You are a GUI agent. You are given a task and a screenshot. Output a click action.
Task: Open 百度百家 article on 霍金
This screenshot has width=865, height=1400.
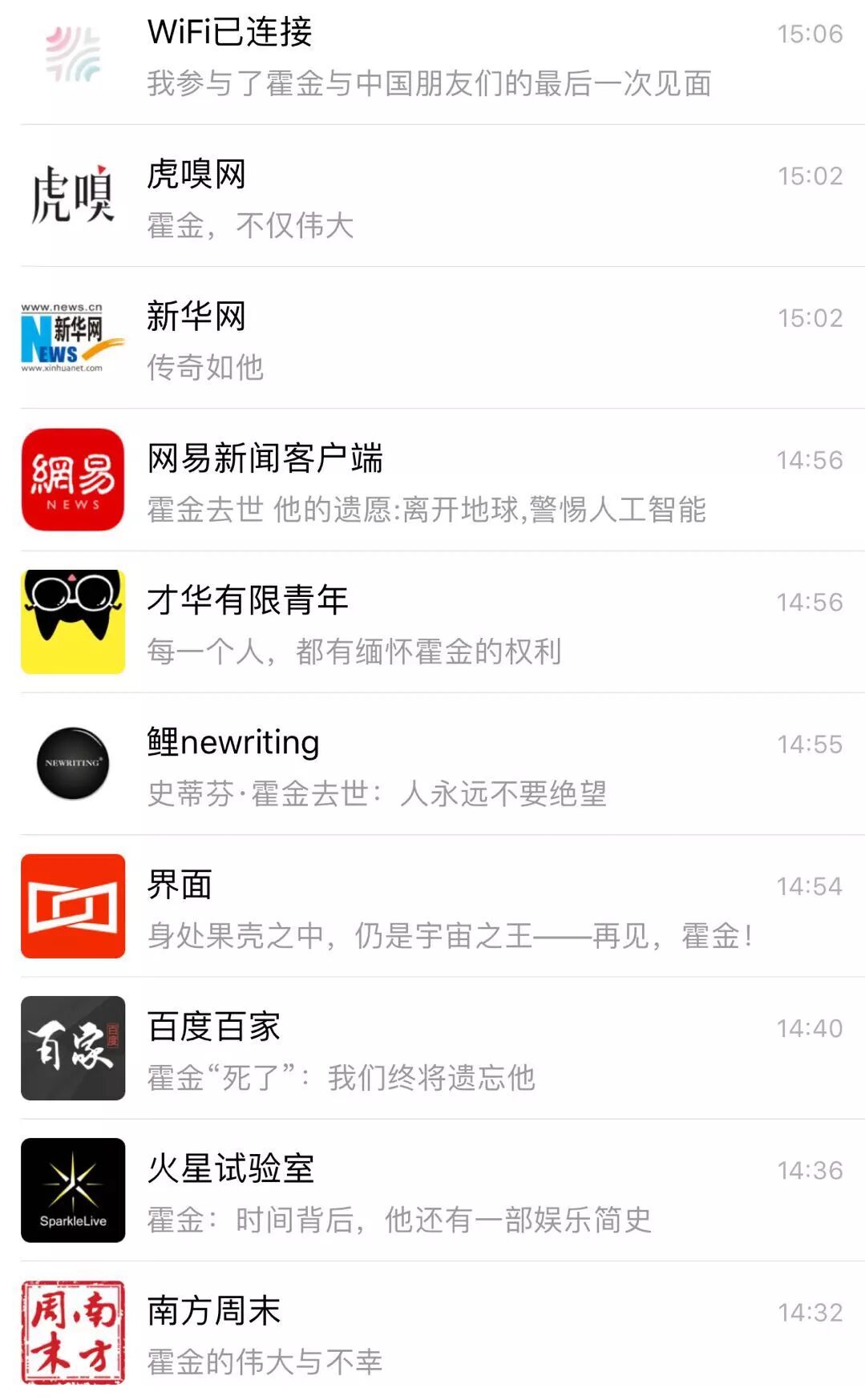[433, 1050]
